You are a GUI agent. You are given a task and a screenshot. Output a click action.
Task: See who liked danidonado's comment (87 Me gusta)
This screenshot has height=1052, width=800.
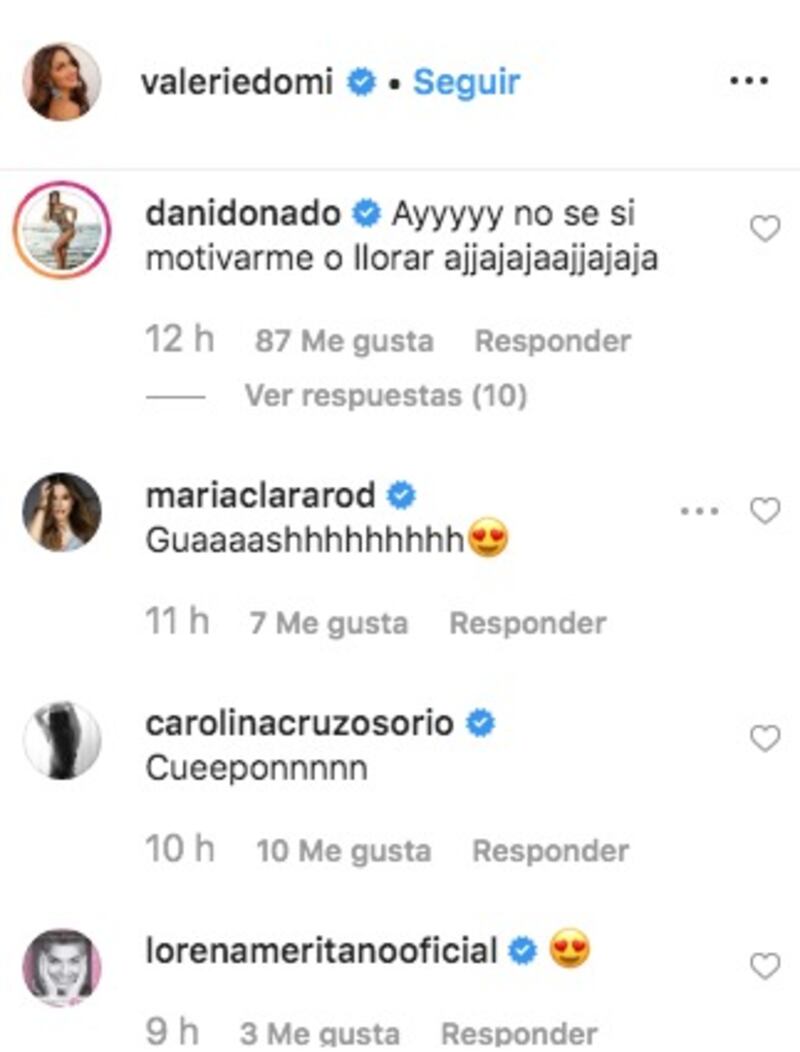click(x=344, y=341)
